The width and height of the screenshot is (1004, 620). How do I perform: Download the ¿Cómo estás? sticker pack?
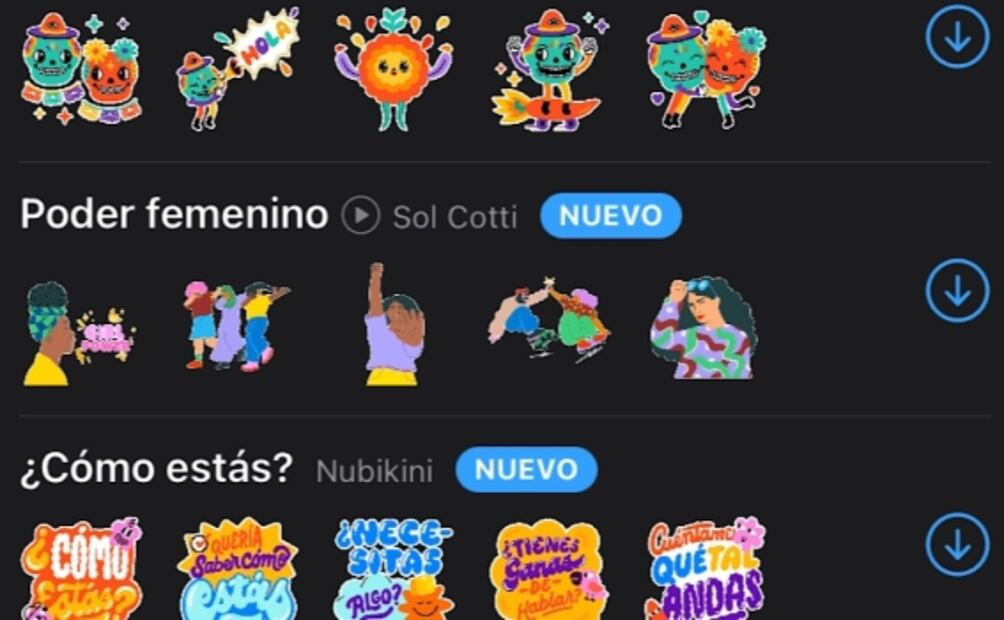click(x=957, y=545)
